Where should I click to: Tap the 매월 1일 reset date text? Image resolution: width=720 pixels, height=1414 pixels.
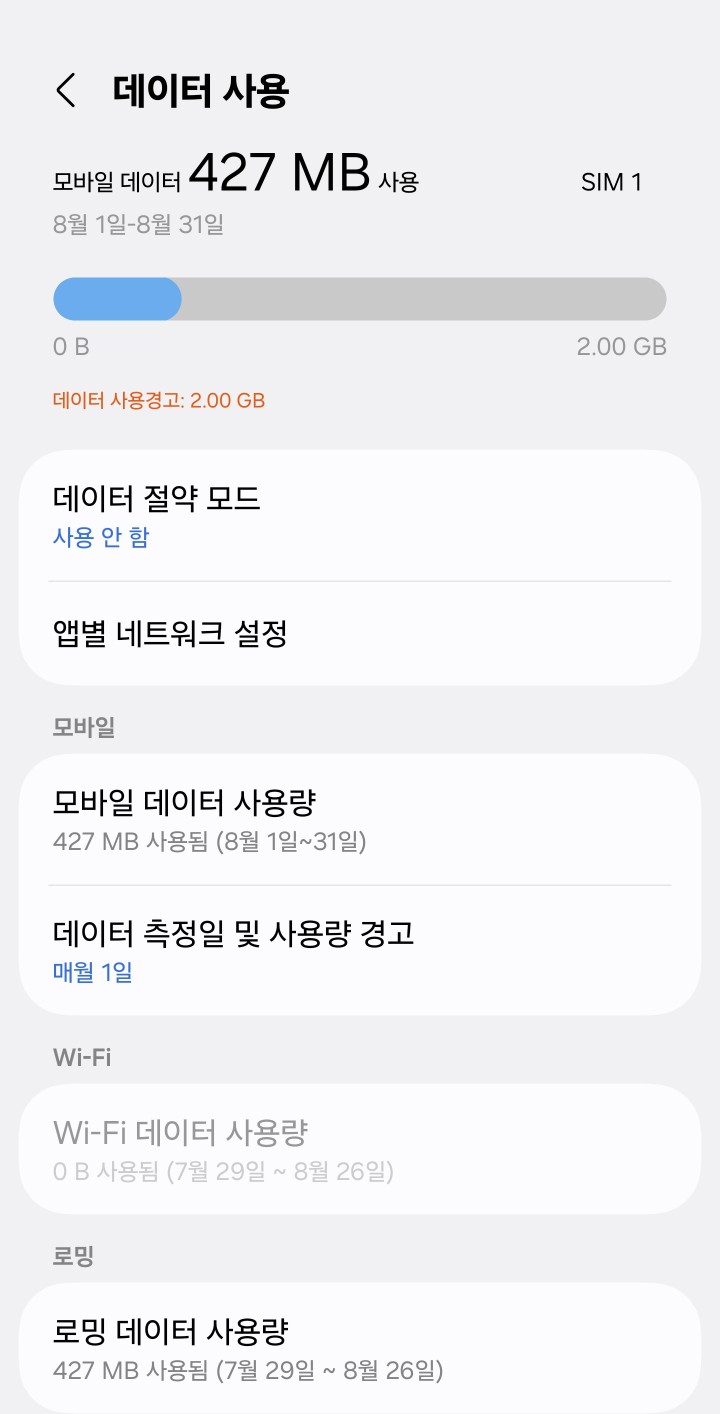pos(92,972)
